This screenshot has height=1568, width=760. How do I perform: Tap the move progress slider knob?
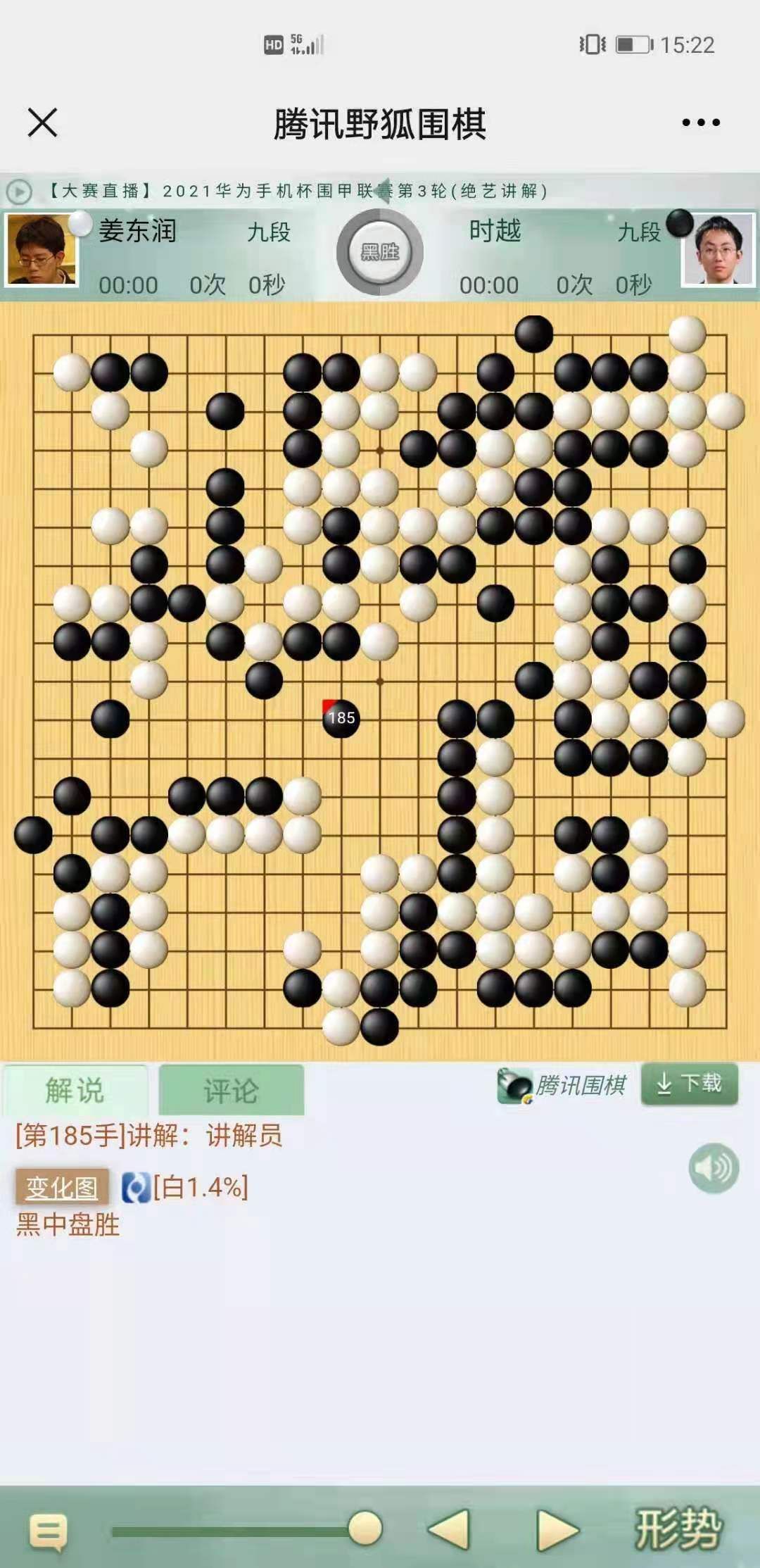click(365, 1529)
